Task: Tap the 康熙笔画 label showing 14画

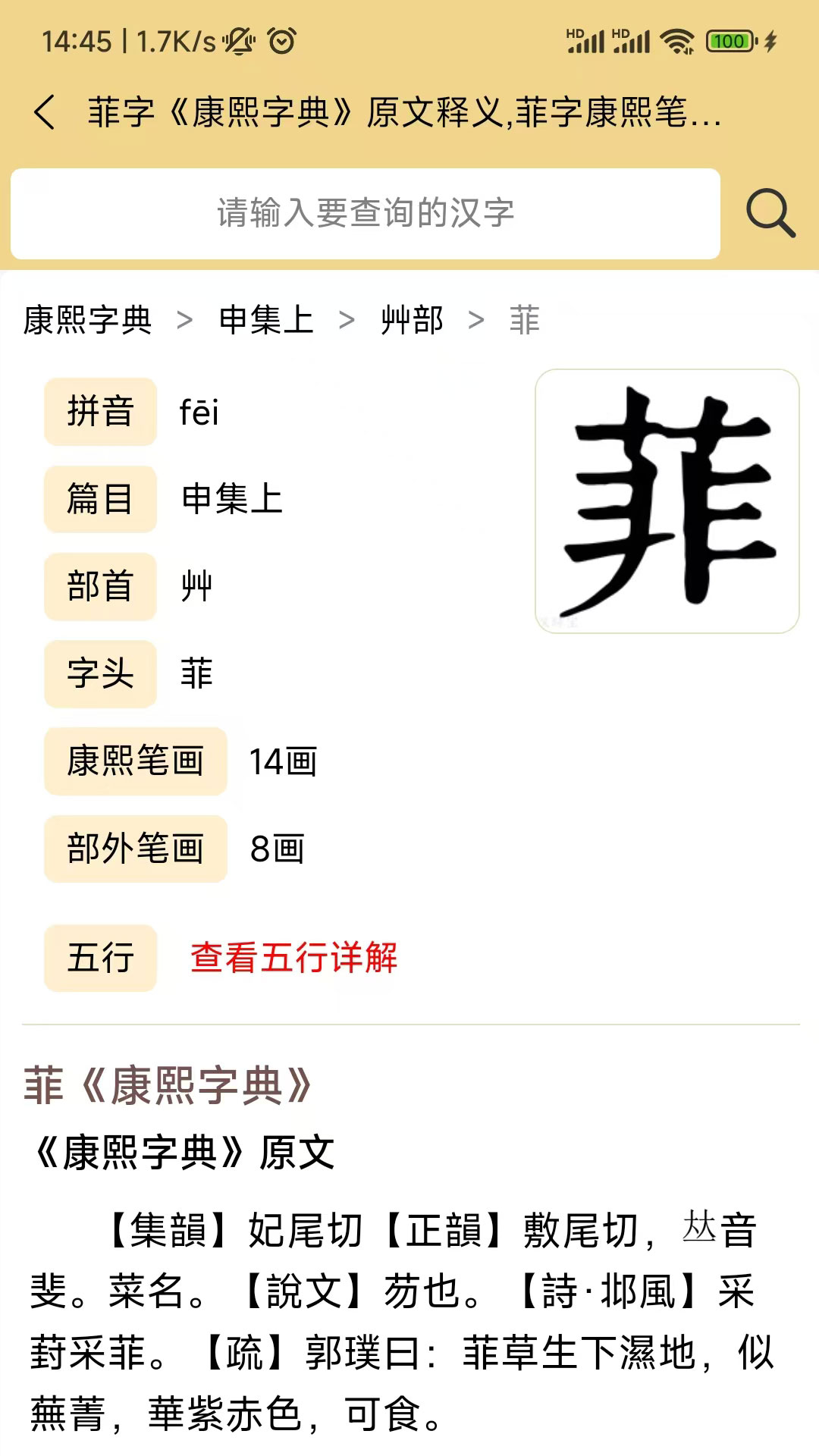Action: click(136, 762)
